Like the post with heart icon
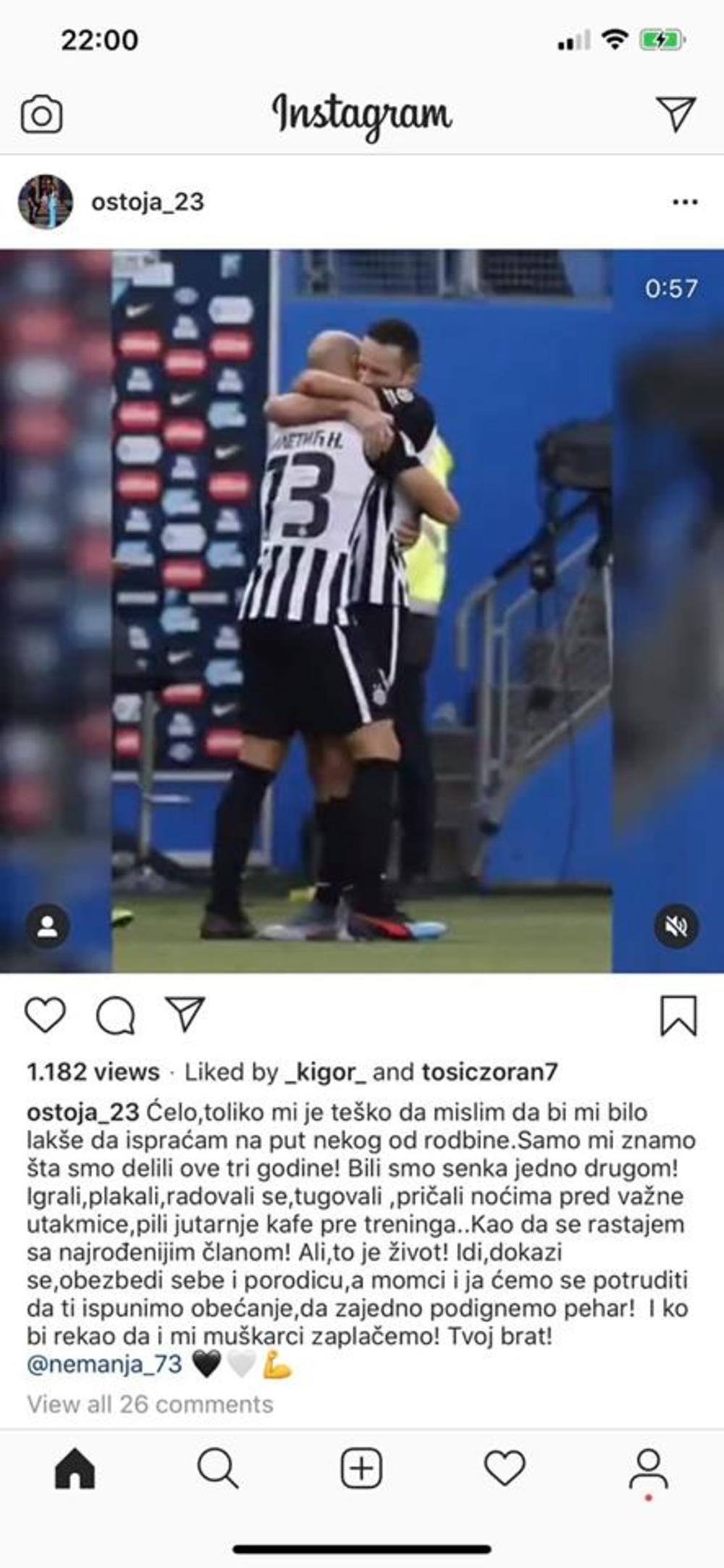The width and height of the screenshot is (724, 1568). click(46, 1015)
